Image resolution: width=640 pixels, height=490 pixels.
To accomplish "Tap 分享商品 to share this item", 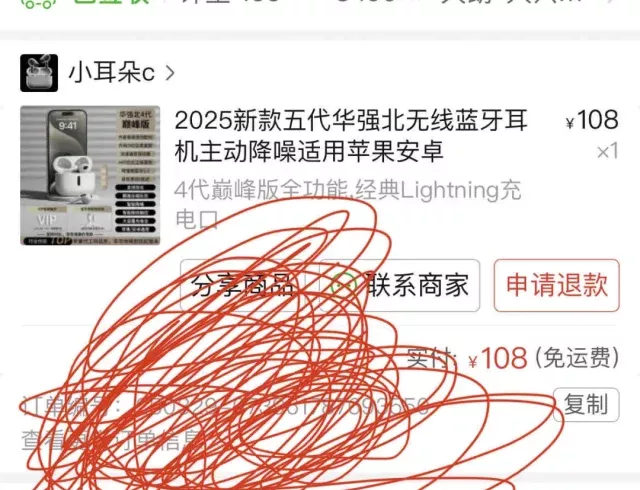I will point(244,285).
